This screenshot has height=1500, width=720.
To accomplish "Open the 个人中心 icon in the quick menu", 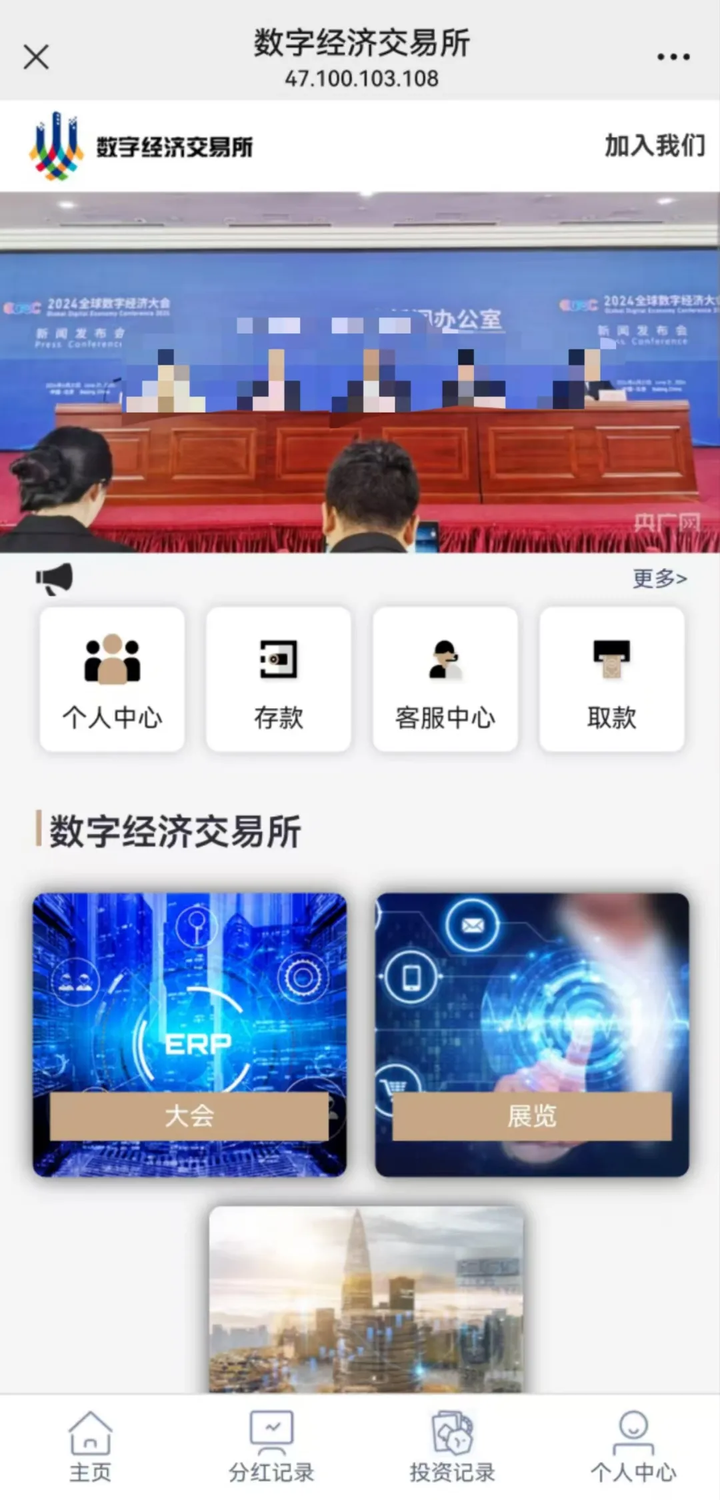I will tap(111, 678).
